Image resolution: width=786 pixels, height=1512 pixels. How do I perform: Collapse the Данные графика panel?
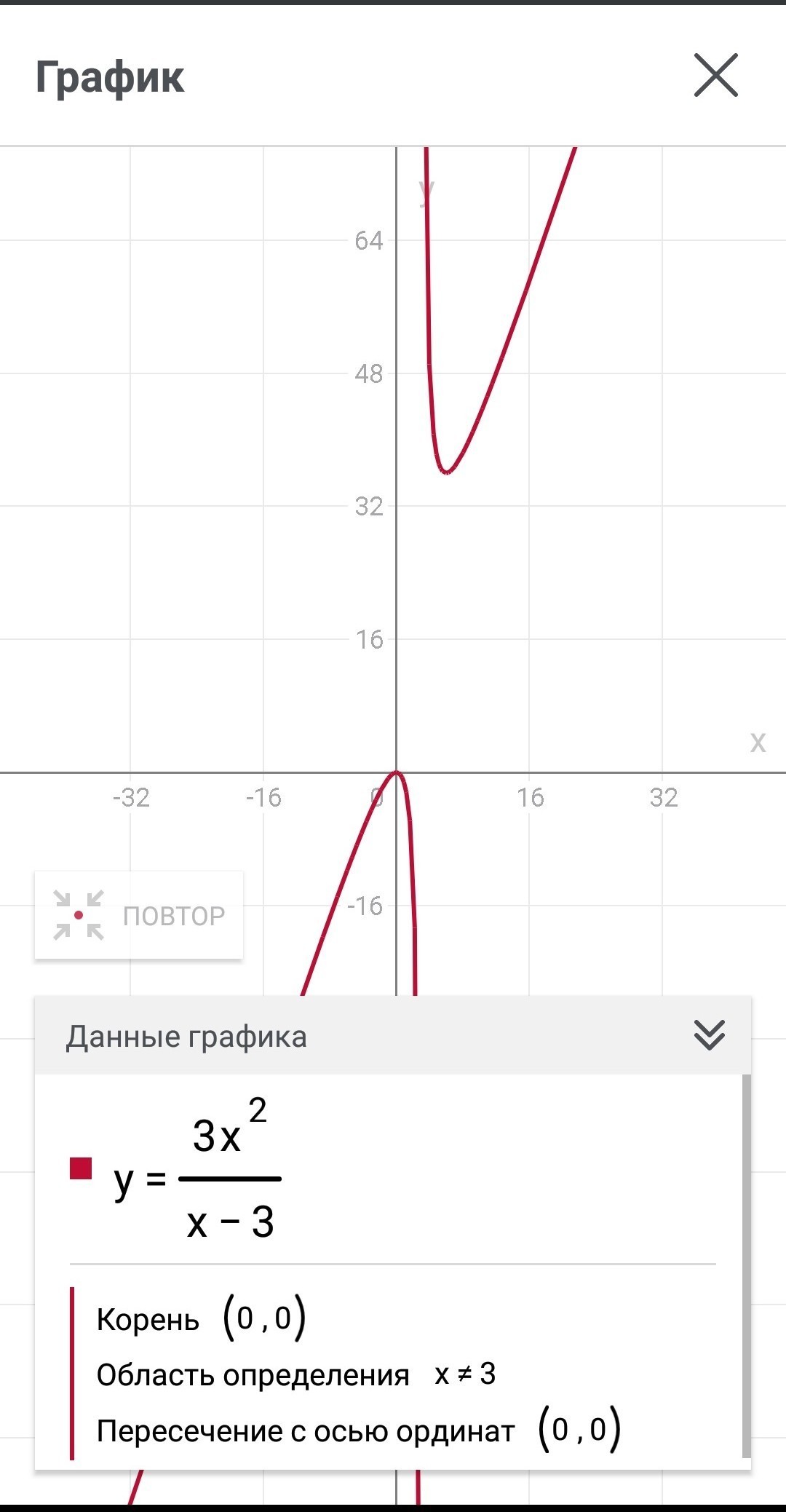(709, 1034)
